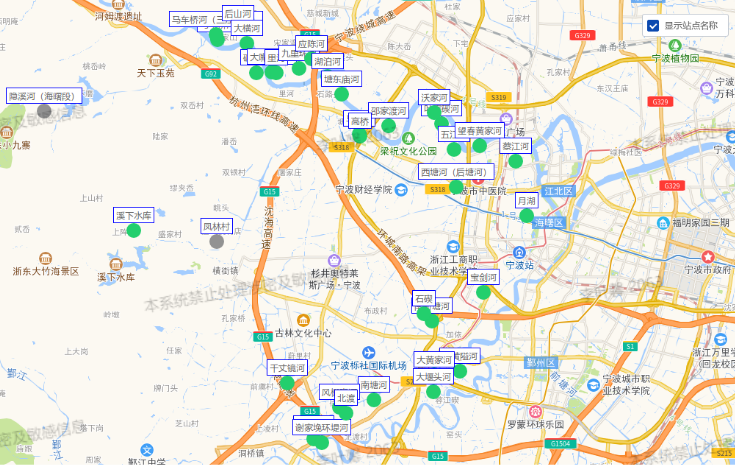Select the 皎溪河（海曙段）gray station marker
735x465 pixels.
44,111
